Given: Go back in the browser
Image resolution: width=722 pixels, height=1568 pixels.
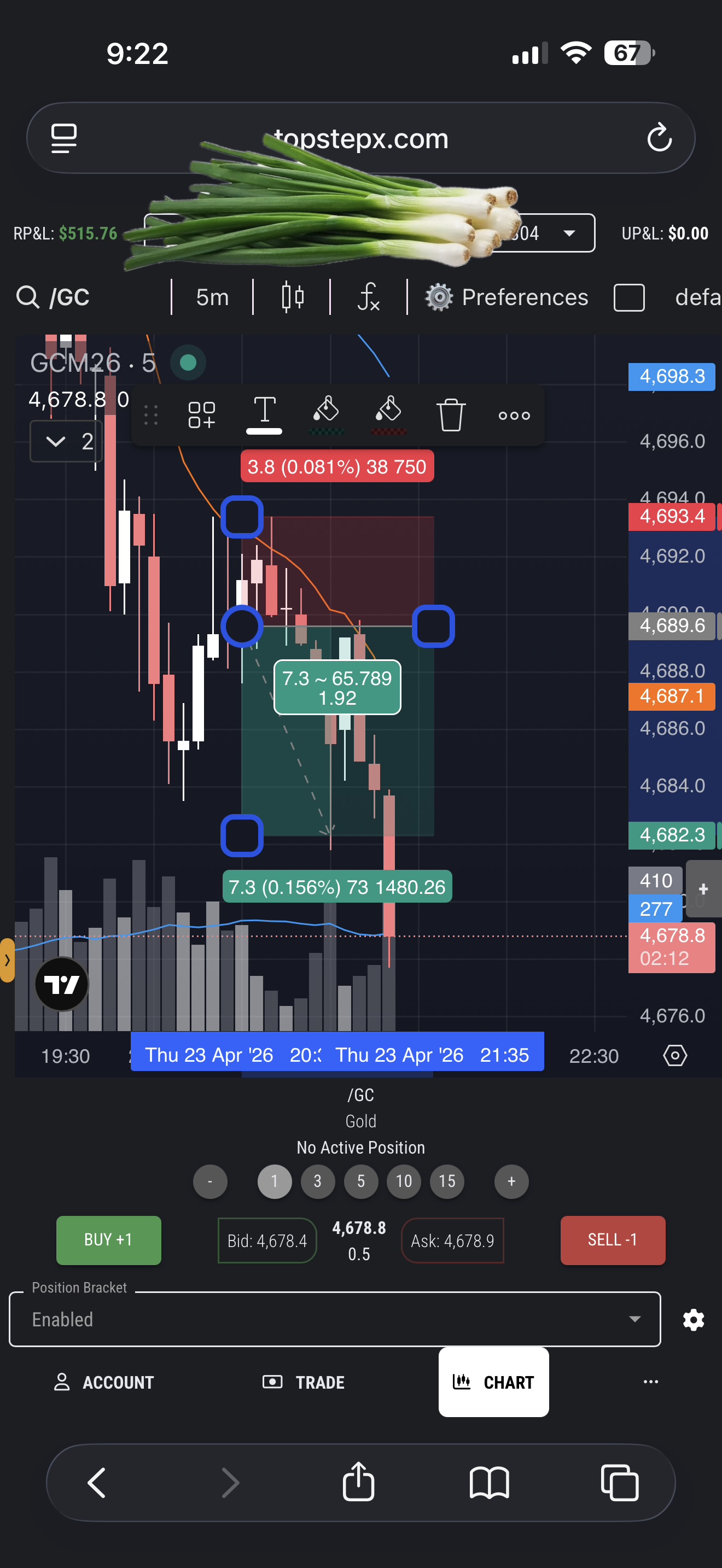Looking at the screenshot, I should click(97, 1482).
